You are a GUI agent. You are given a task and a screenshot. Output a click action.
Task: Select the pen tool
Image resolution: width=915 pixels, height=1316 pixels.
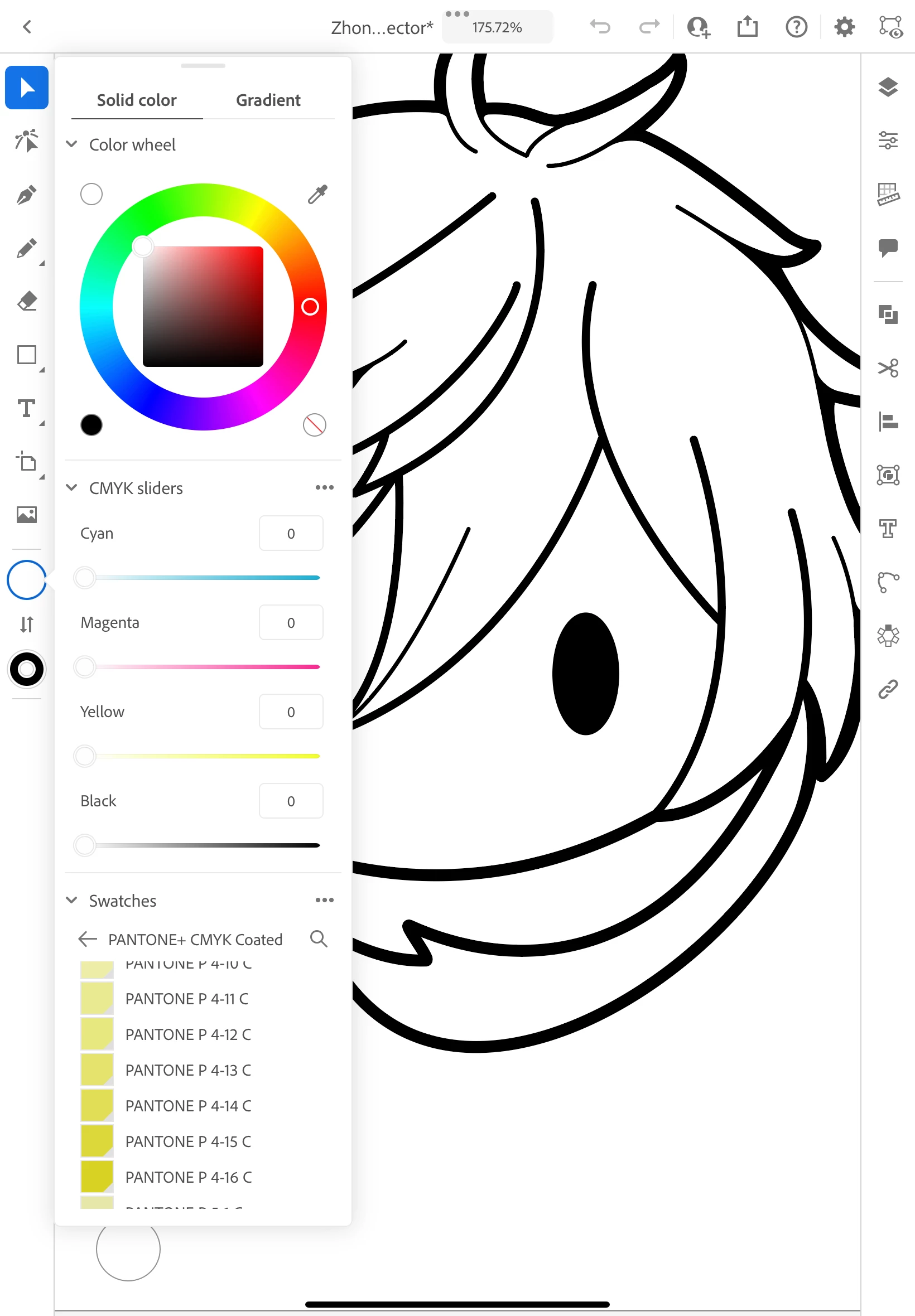tap(26, 195)
